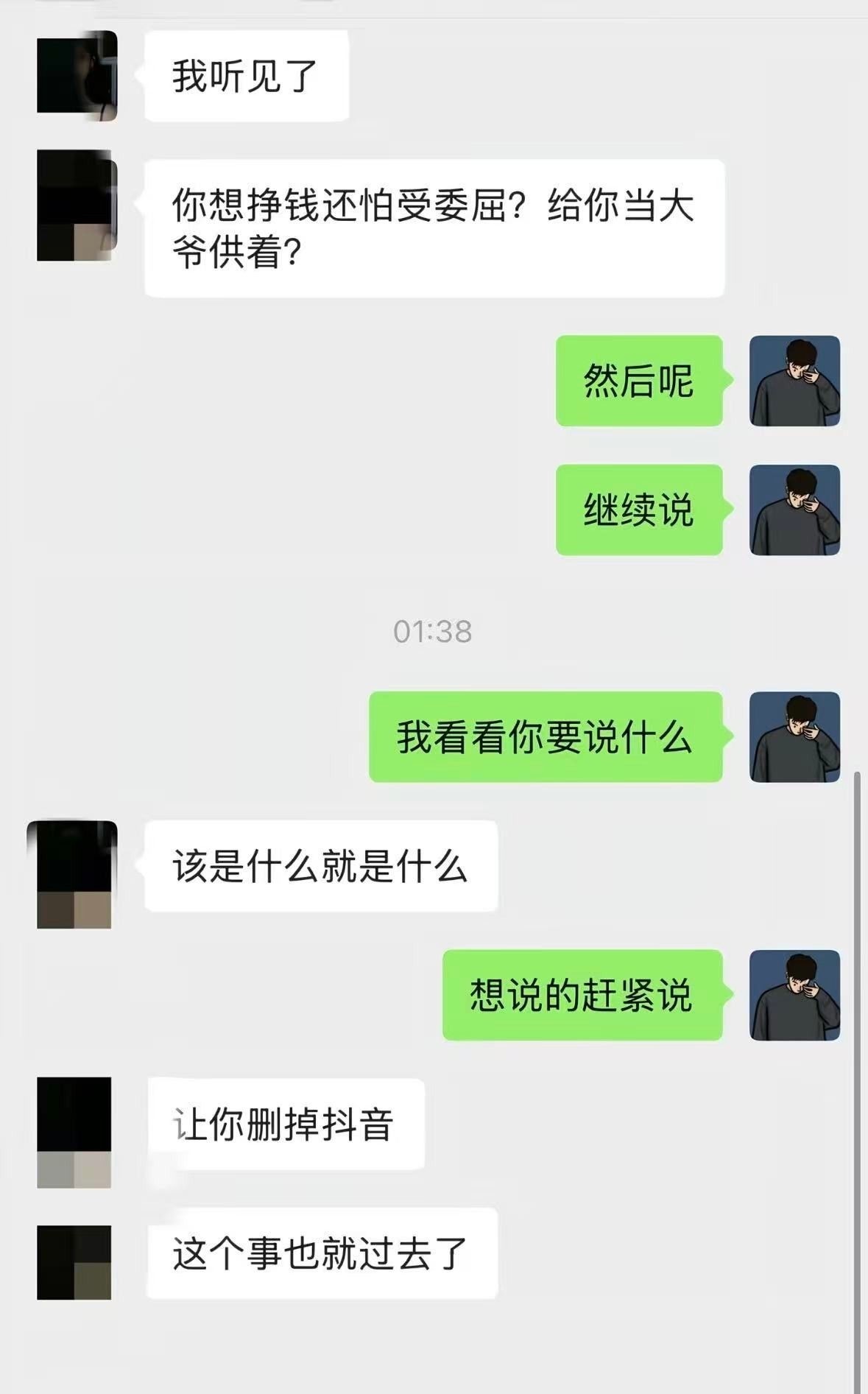
Task: View contact avatar beside 该是什么就是什么
Action: (74, 875)
